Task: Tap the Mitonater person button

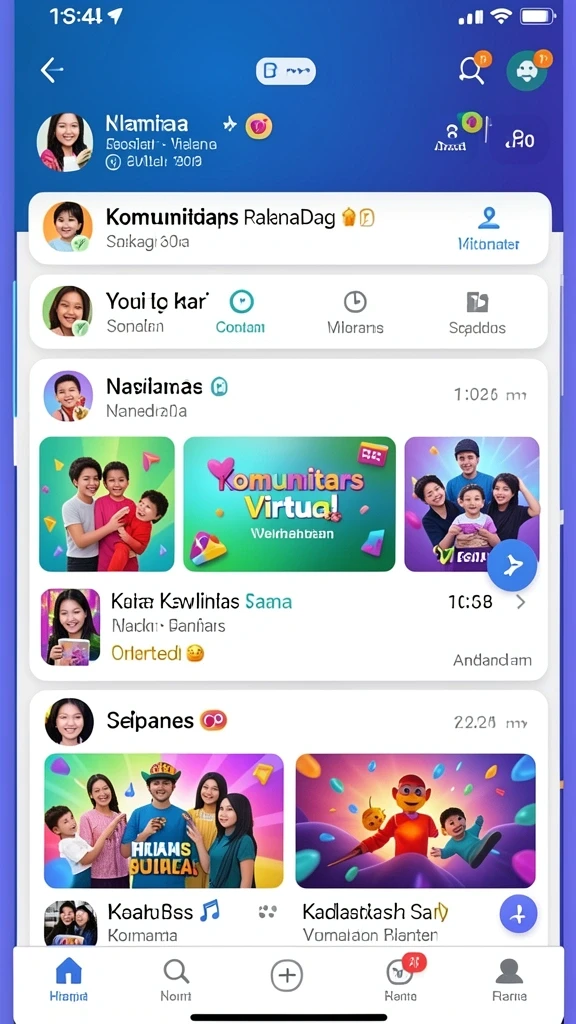Action: pos(488,229)
